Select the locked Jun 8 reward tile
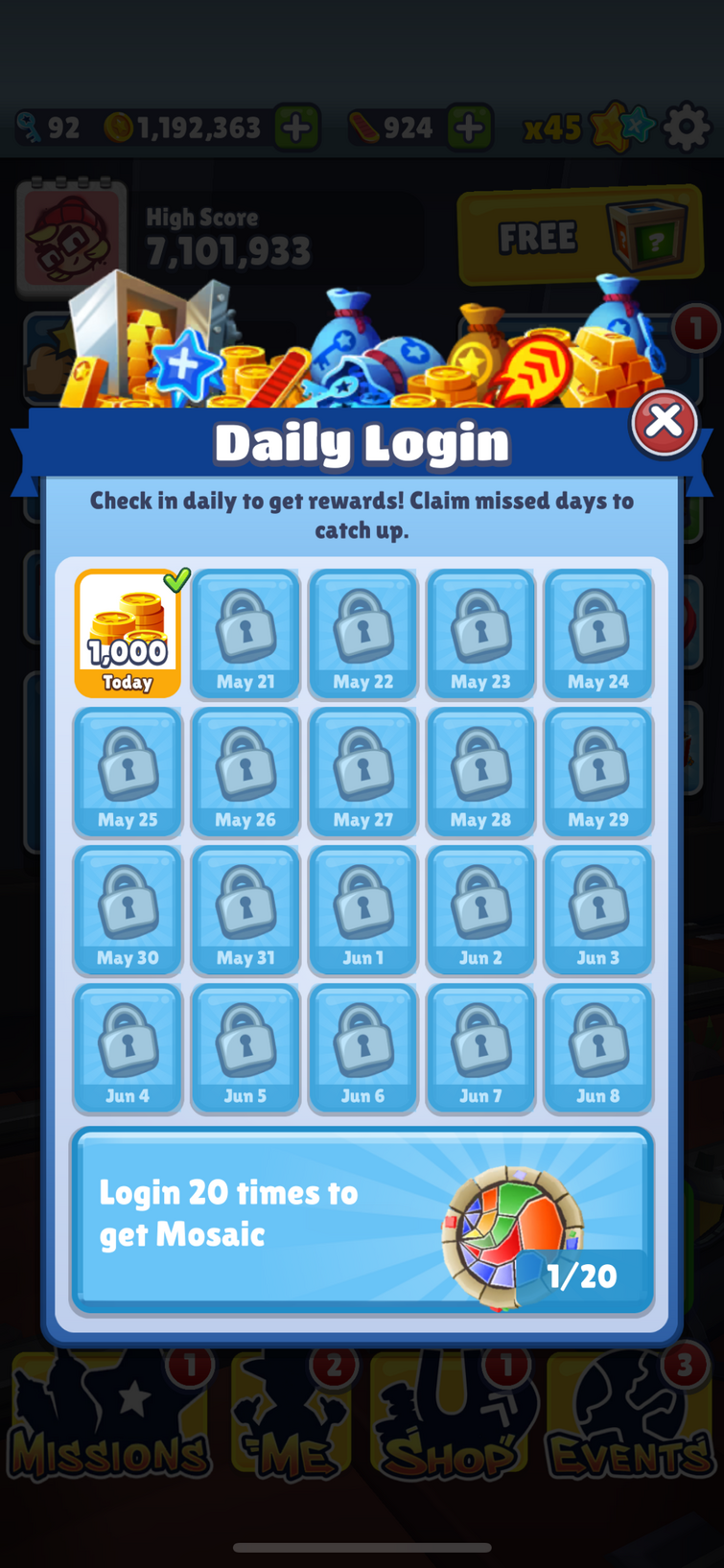724x1568 pixels. [x=597, y=1047]
